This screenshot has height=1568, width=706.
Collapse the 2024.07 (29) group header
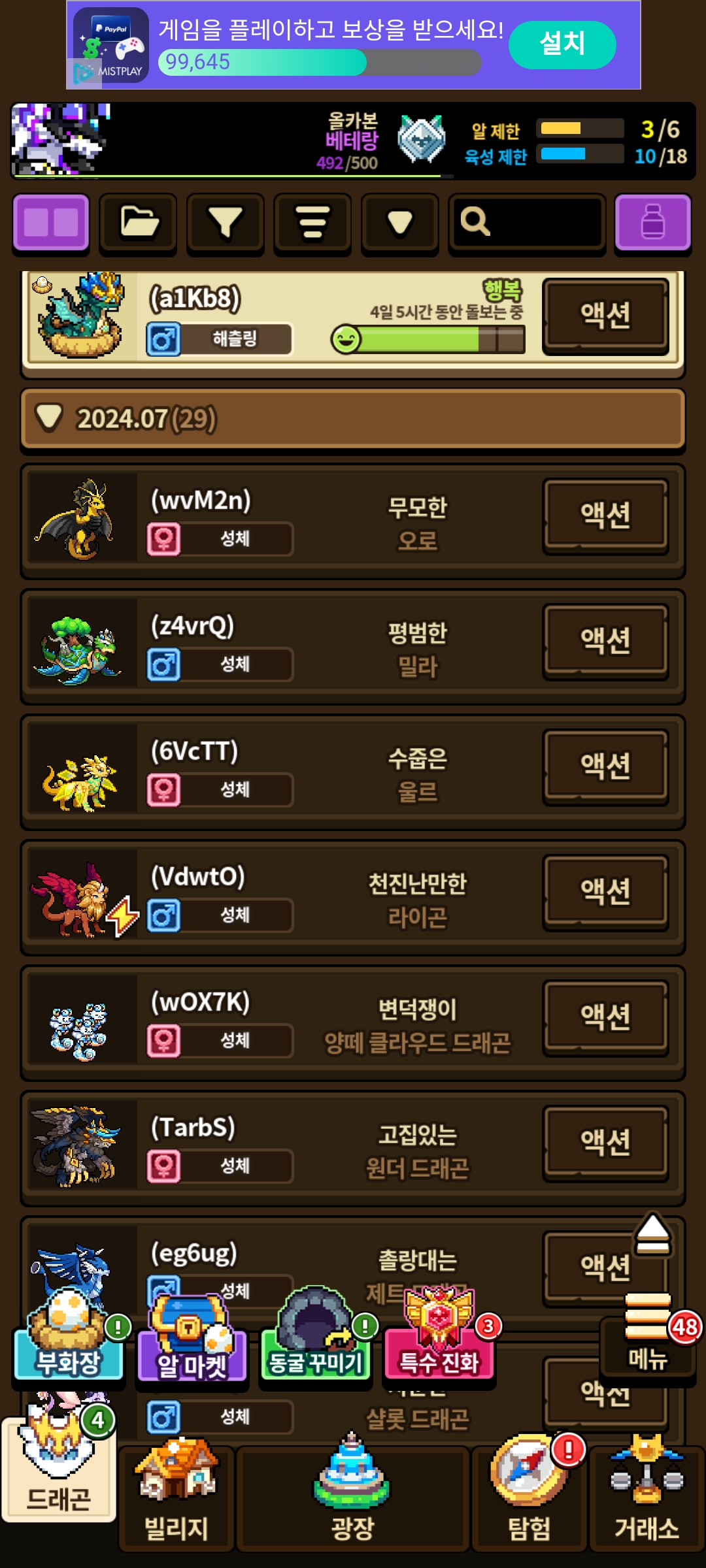tap(353, 419)
